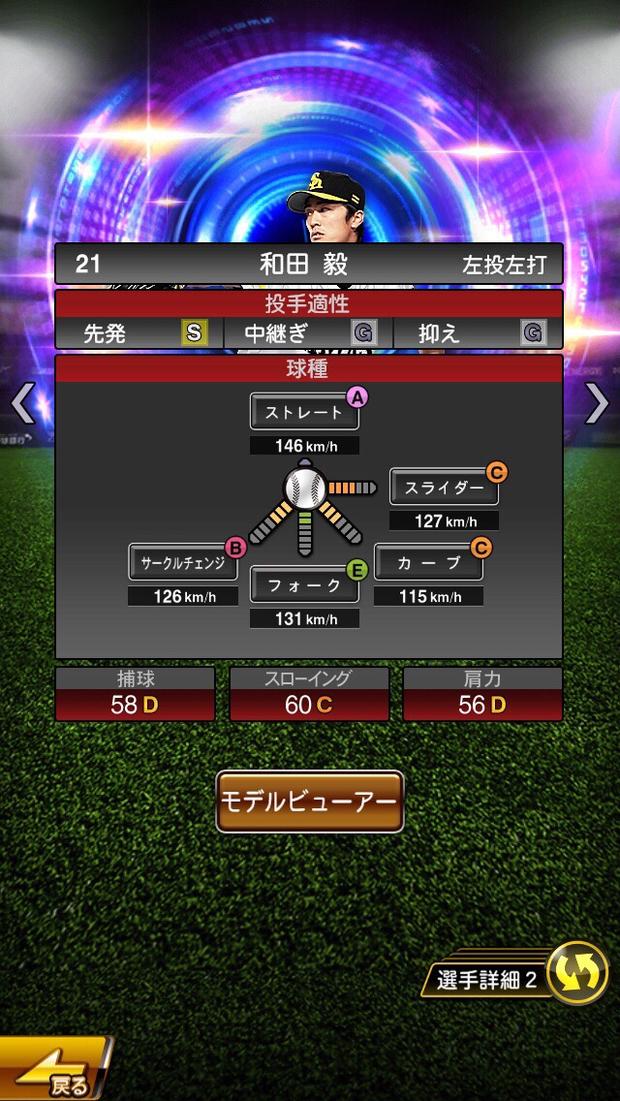Image resolution: width=620 pixels, height=1101 pixels.
Task: Go to the next player with right arrow
Action: tap(597, 404)
